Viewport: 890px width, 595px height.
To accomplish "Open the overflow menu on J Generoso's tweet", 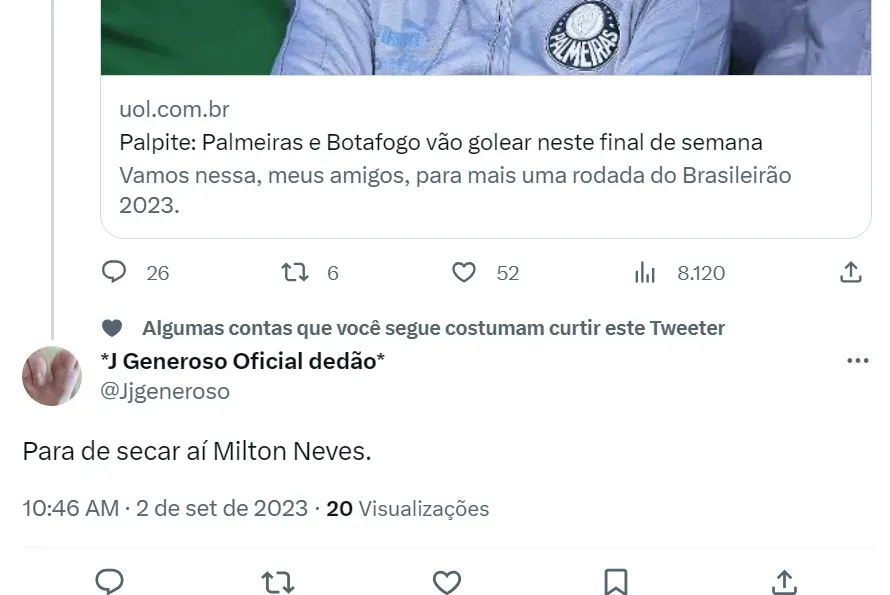I will (857, 361).
